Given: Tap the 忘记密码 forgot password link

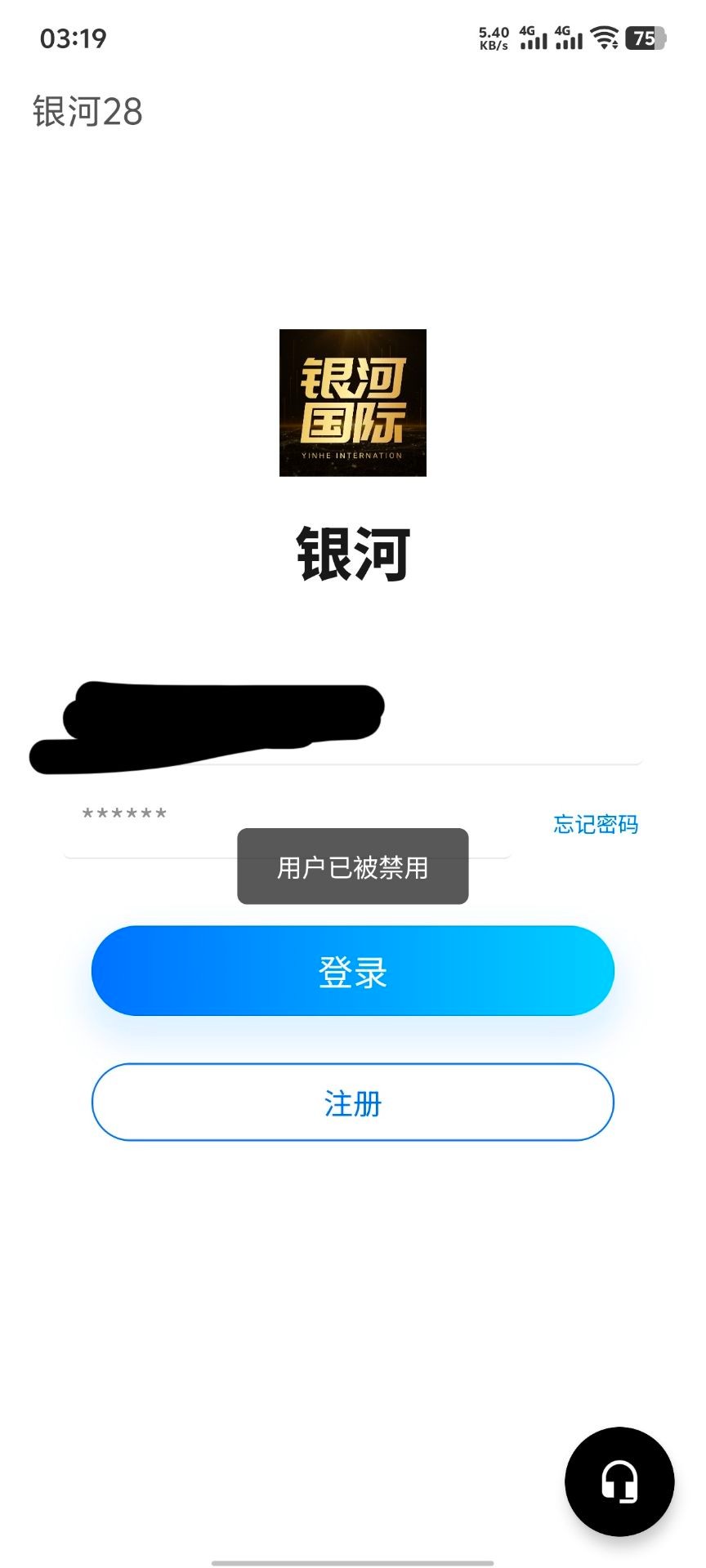Looking at the screenshot, I should coord(595,824).
